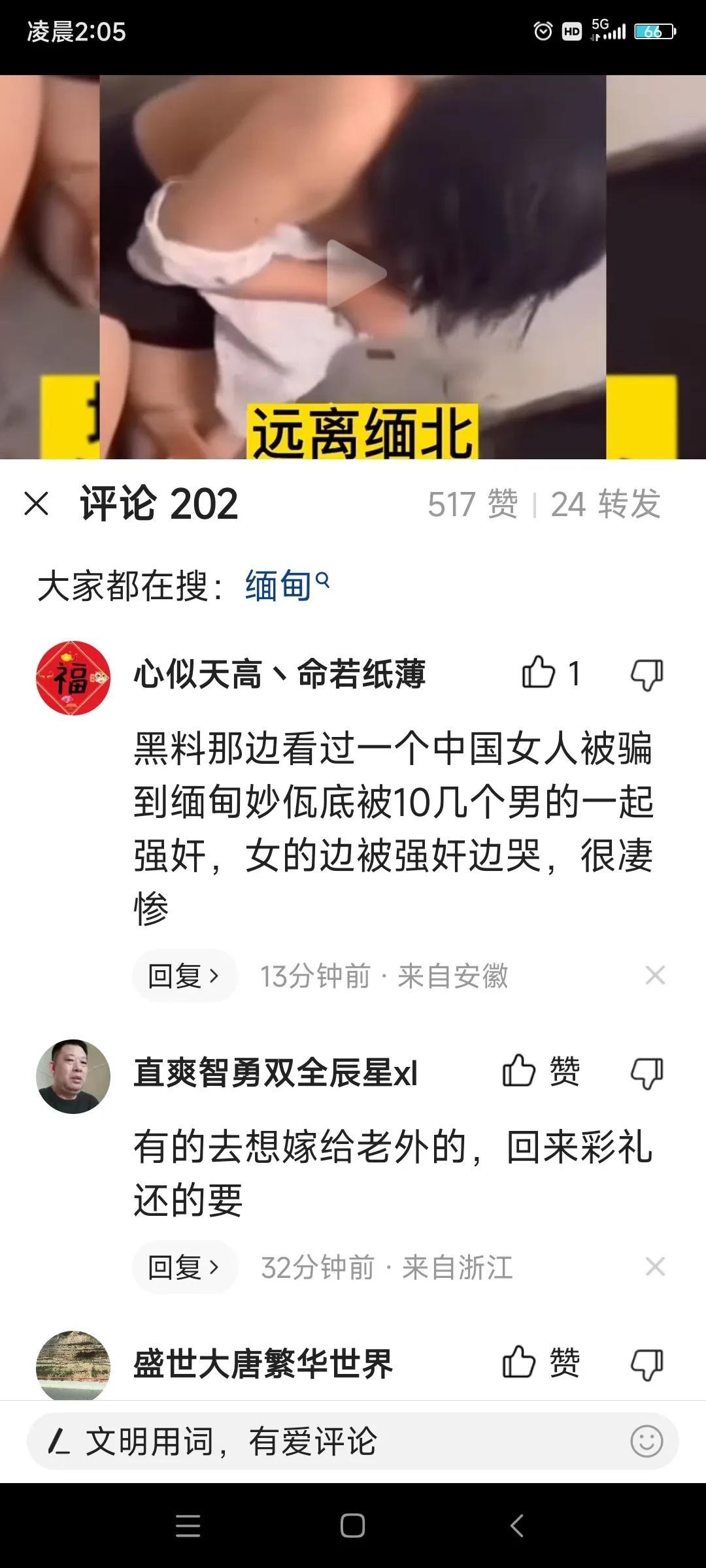Reply to the comment from 浙江
Screen dimensions: 706x1568
184,1267
